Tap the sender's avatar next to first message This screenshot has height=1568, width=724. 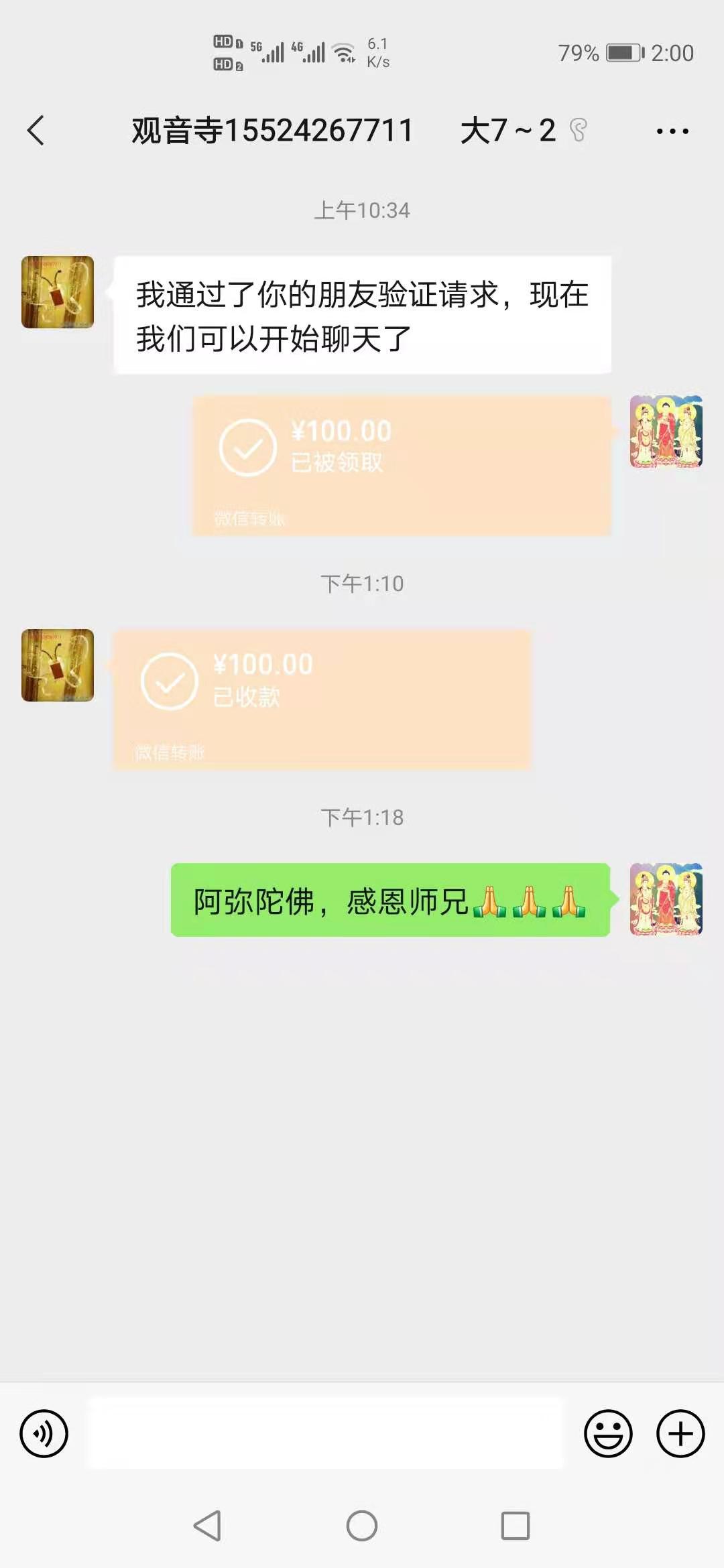57,295
